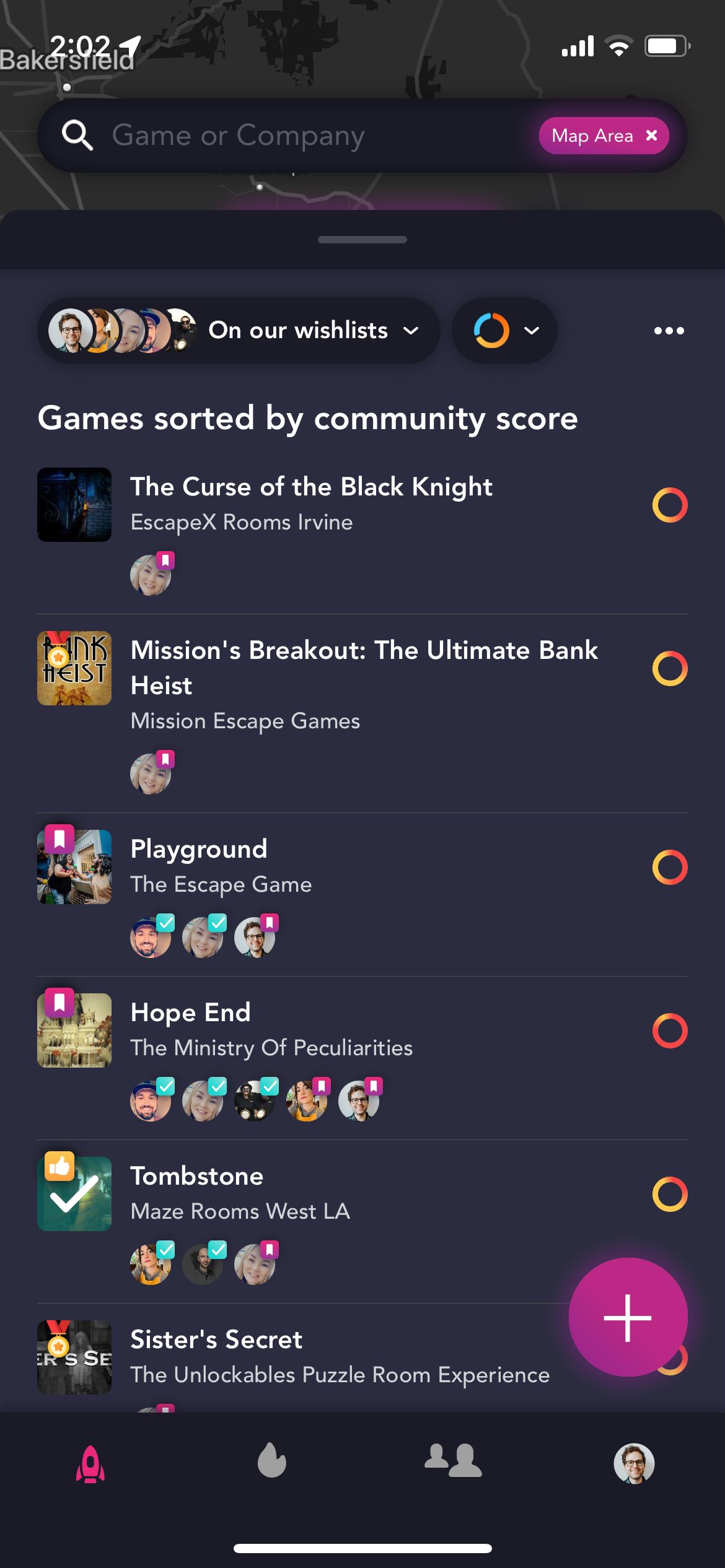Switch to the flame trending tab
The width and height of the screenshot is (725, 1568).
pyautogui.click(x=272, y=1460)
